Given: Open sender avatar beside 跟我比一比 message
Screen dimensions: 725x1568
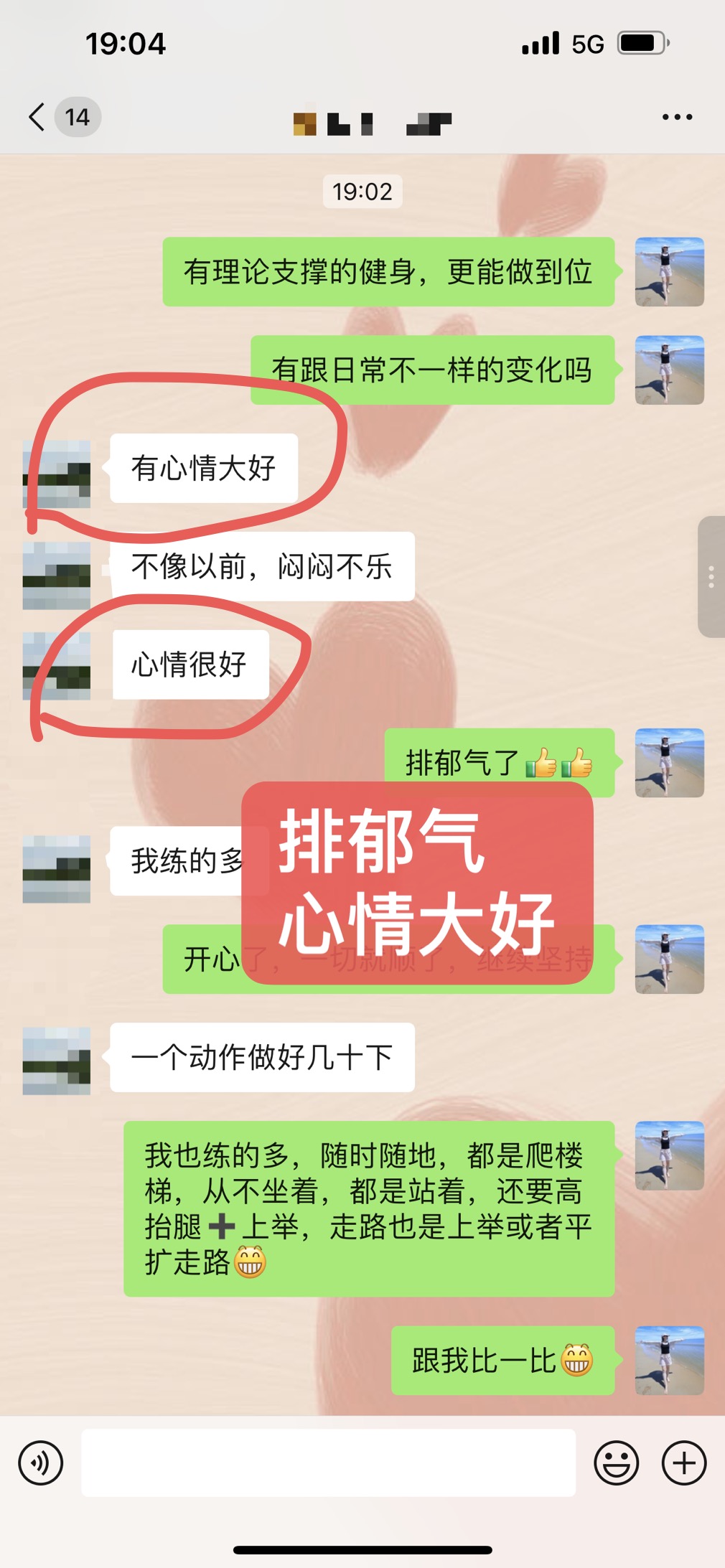Looking at the screenshot, I should pyautogui.click(x=669, y=1361).
